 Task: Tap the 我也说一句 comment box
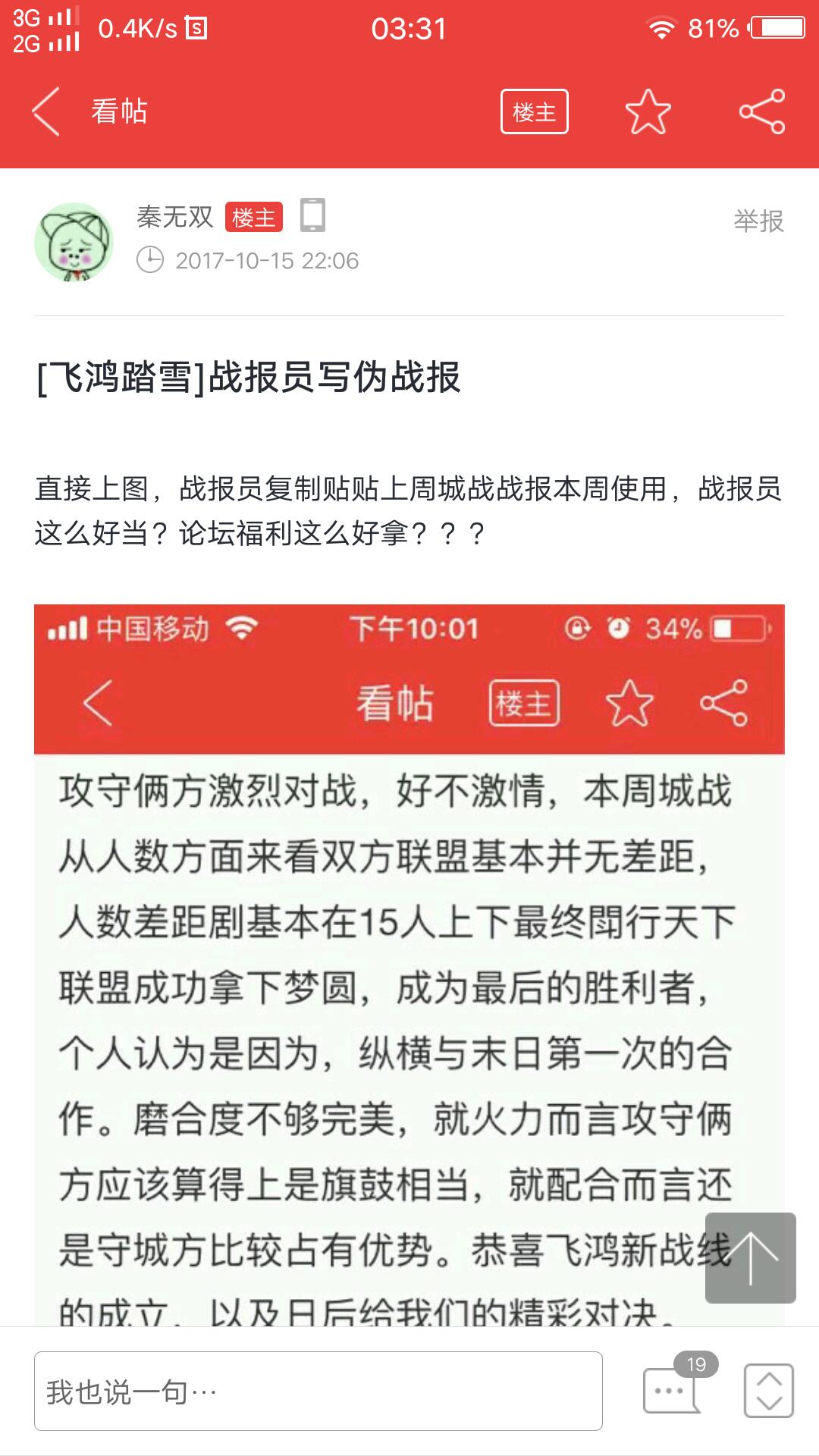318,1392
